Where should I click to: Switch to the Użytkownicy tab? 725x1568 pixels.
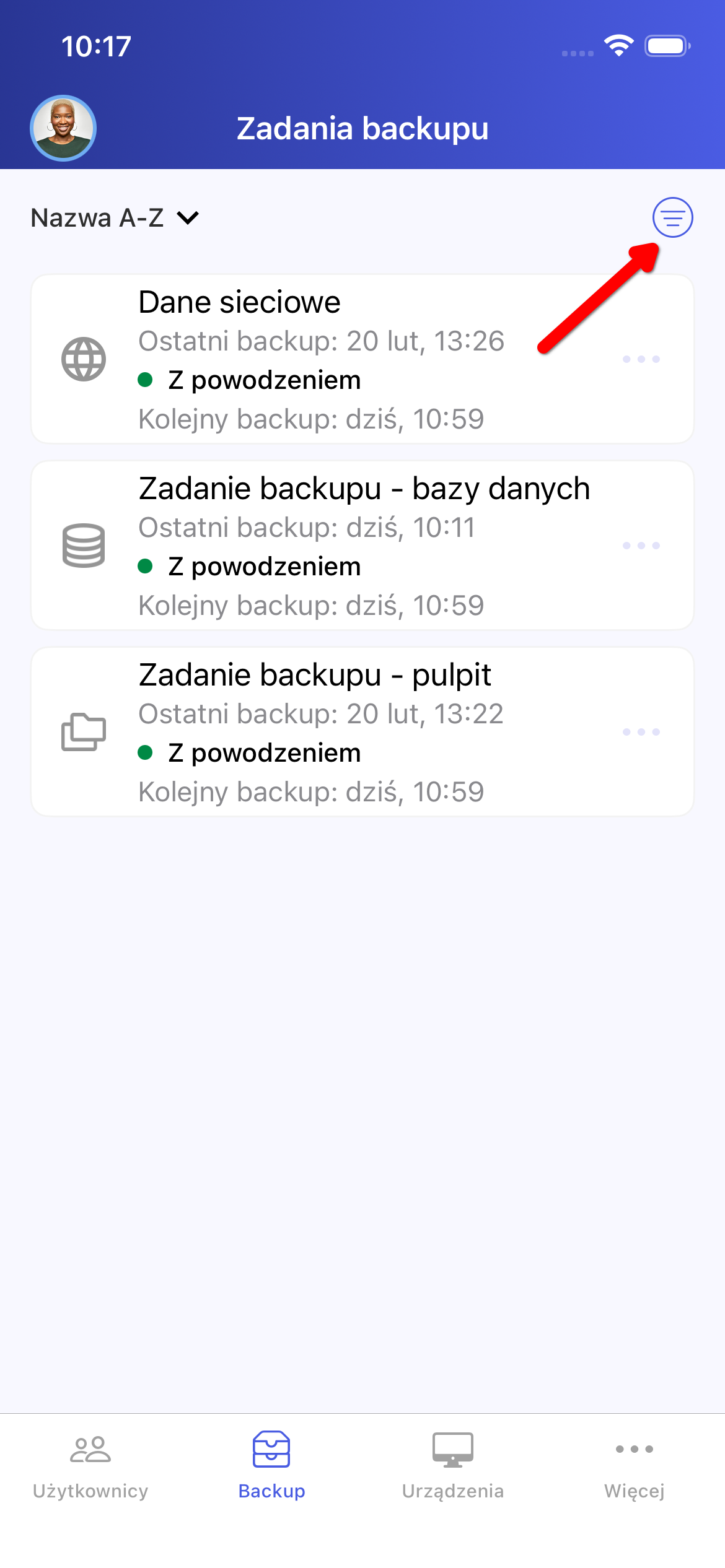(90, 1465)
